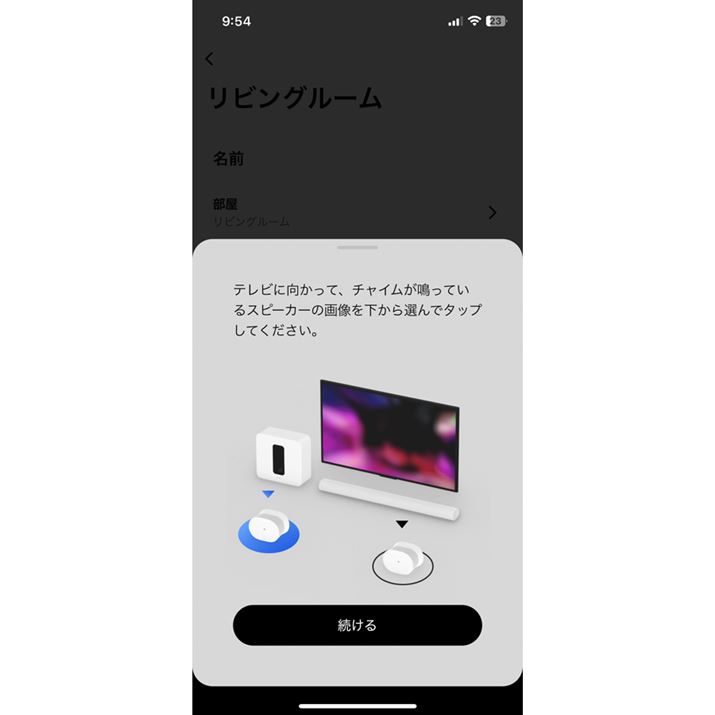Select the right speaker image with black outline
The image size is (715, 715).
(401, 560)
